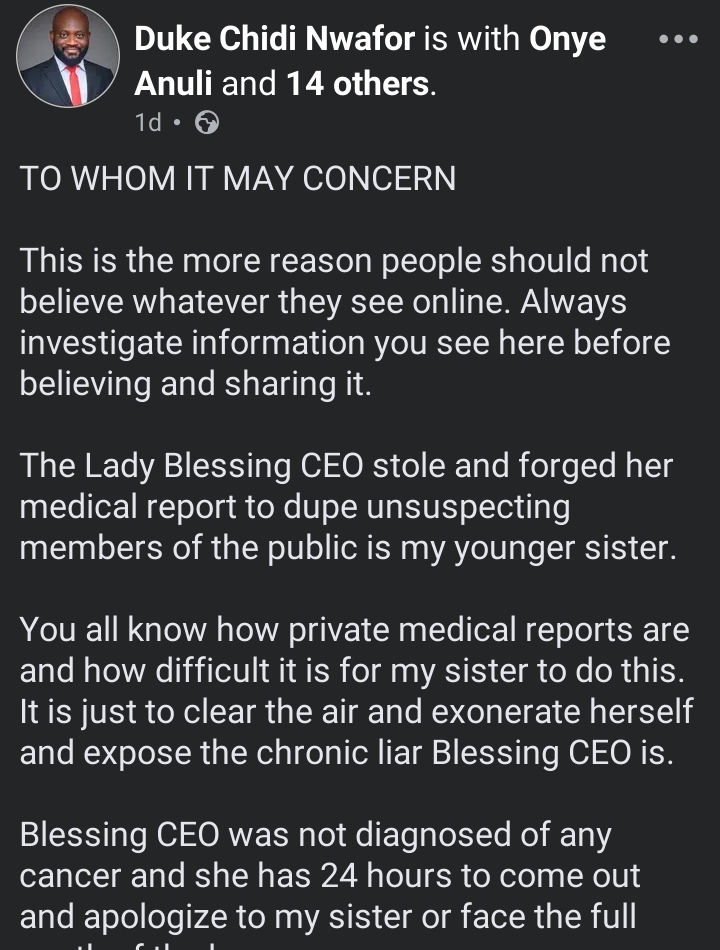Image resolution: width=720 pixels, height=950 pixels.
Task: Tap the public audience globe icon
Action: click(x=206, y=123)
